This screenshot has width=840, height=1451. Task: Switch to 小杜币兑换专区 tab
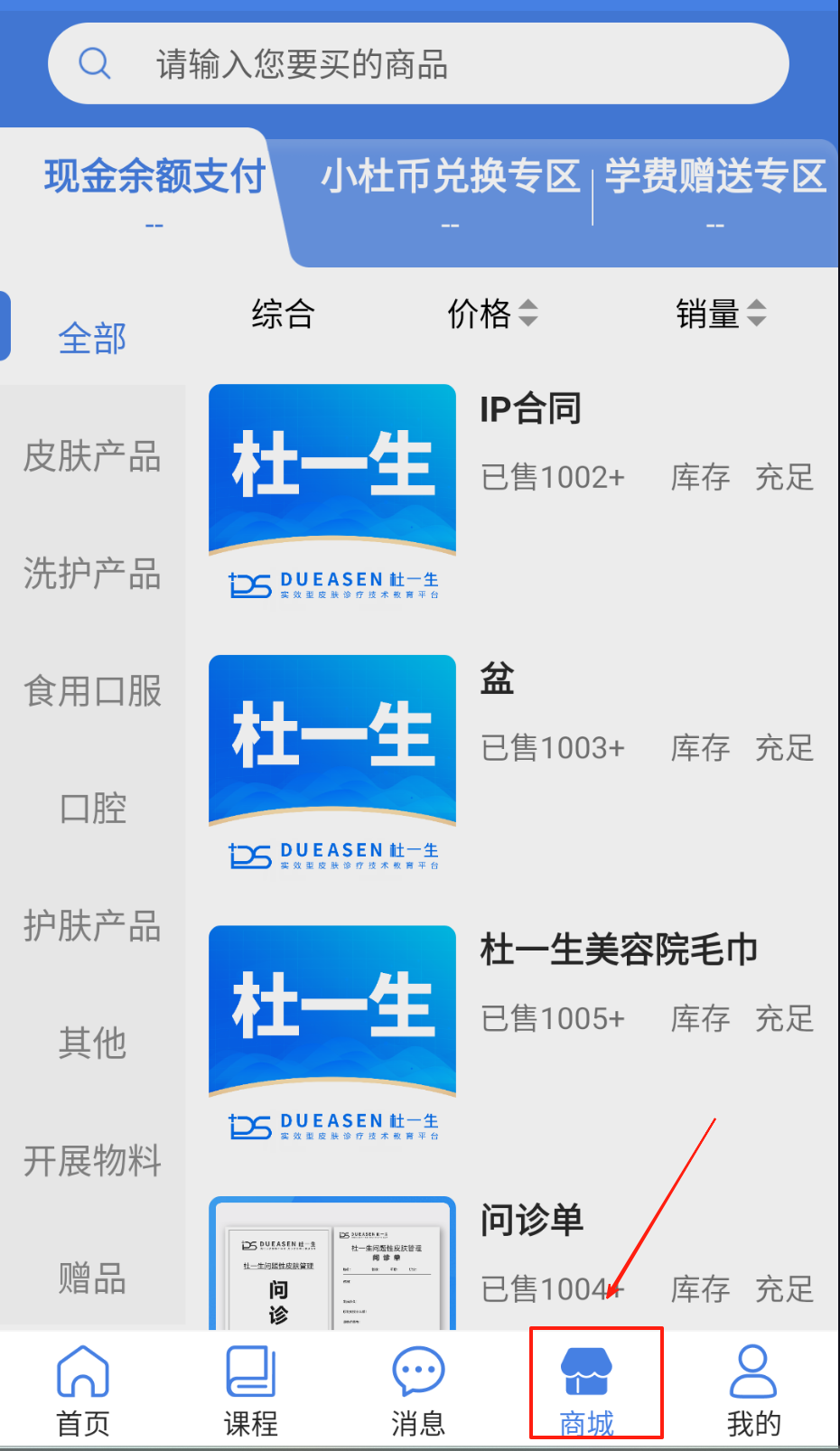tap(450, 176)
